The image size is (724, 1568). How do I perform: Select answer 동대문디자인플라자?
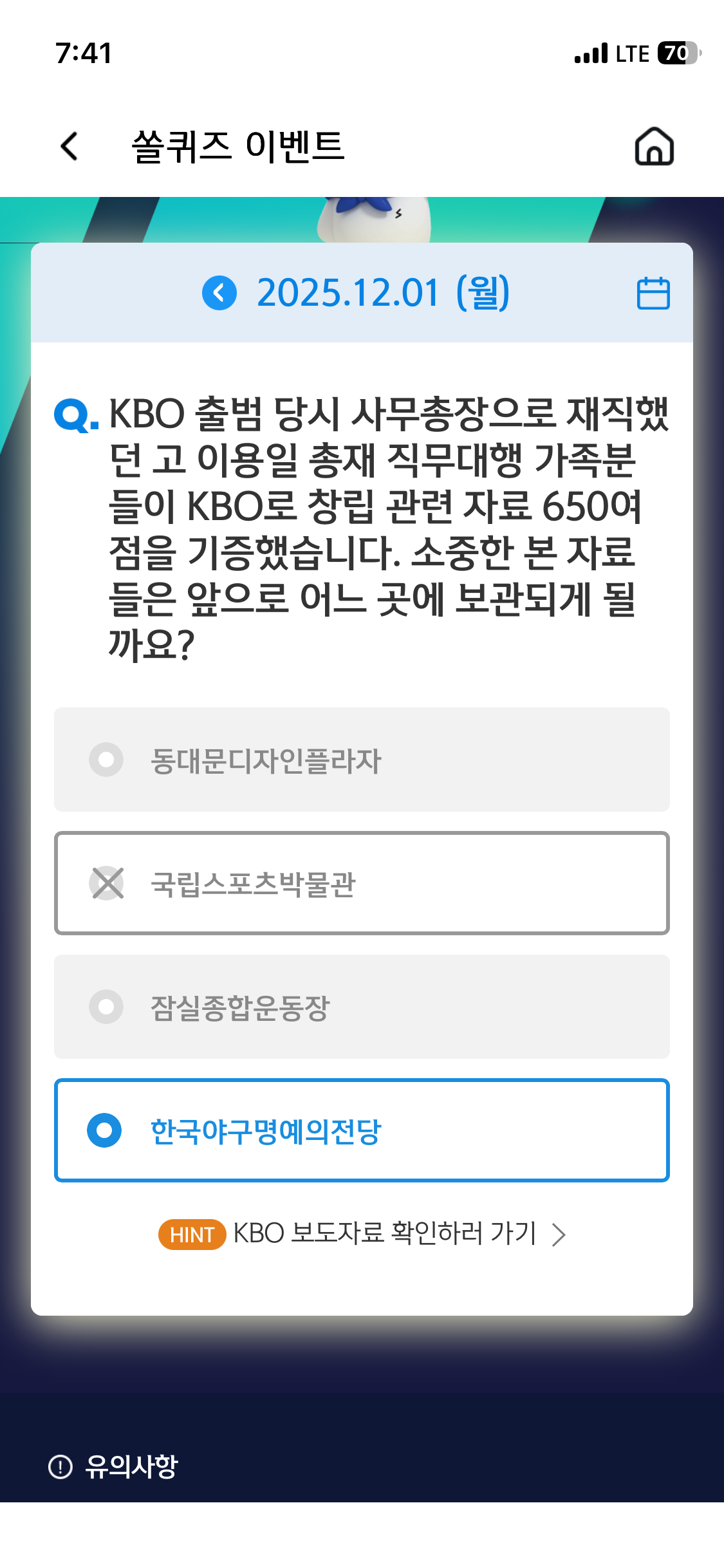click(x=362, y=760)
